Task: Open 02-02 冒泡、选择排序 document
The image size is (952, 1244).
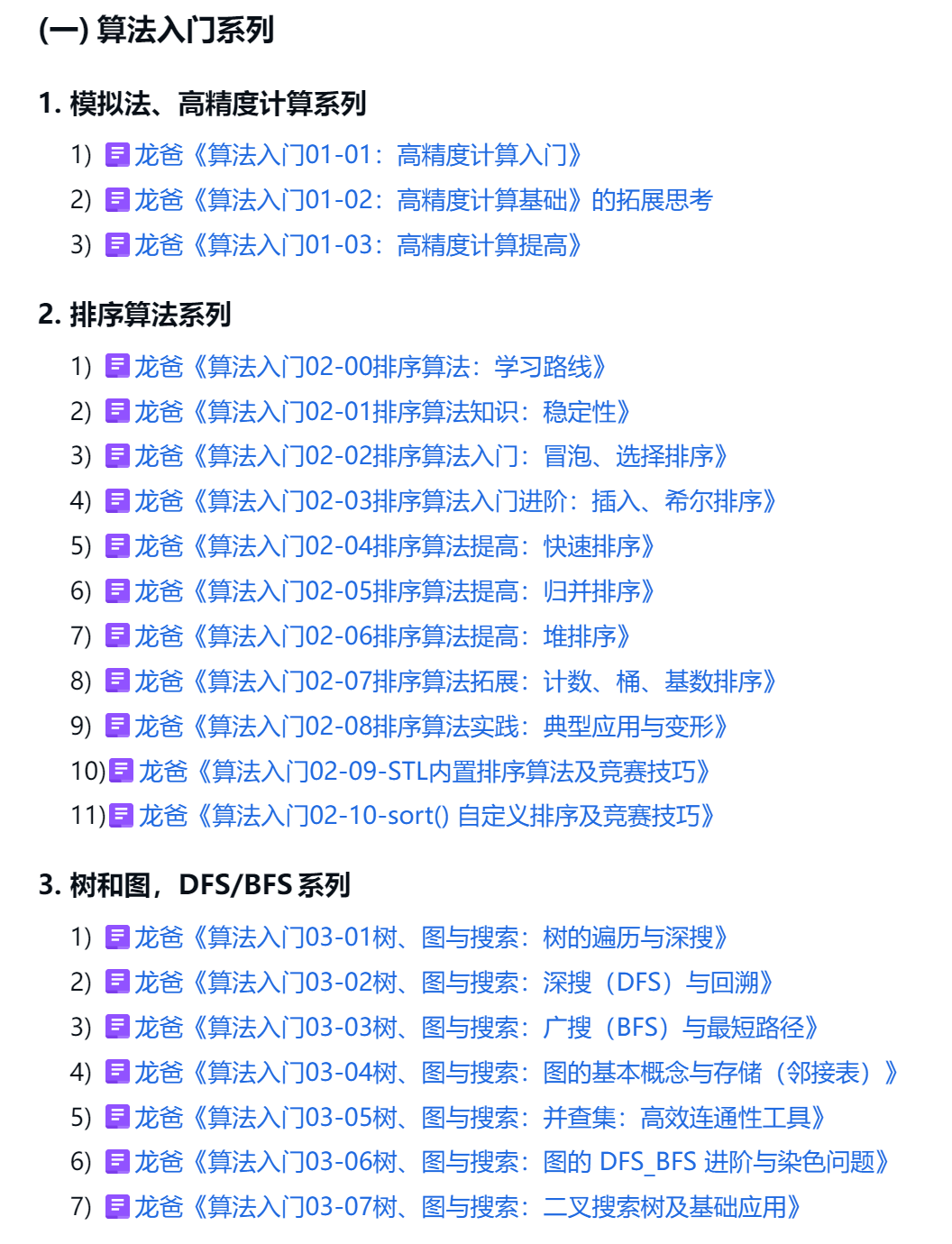Action: click(431, 456)
